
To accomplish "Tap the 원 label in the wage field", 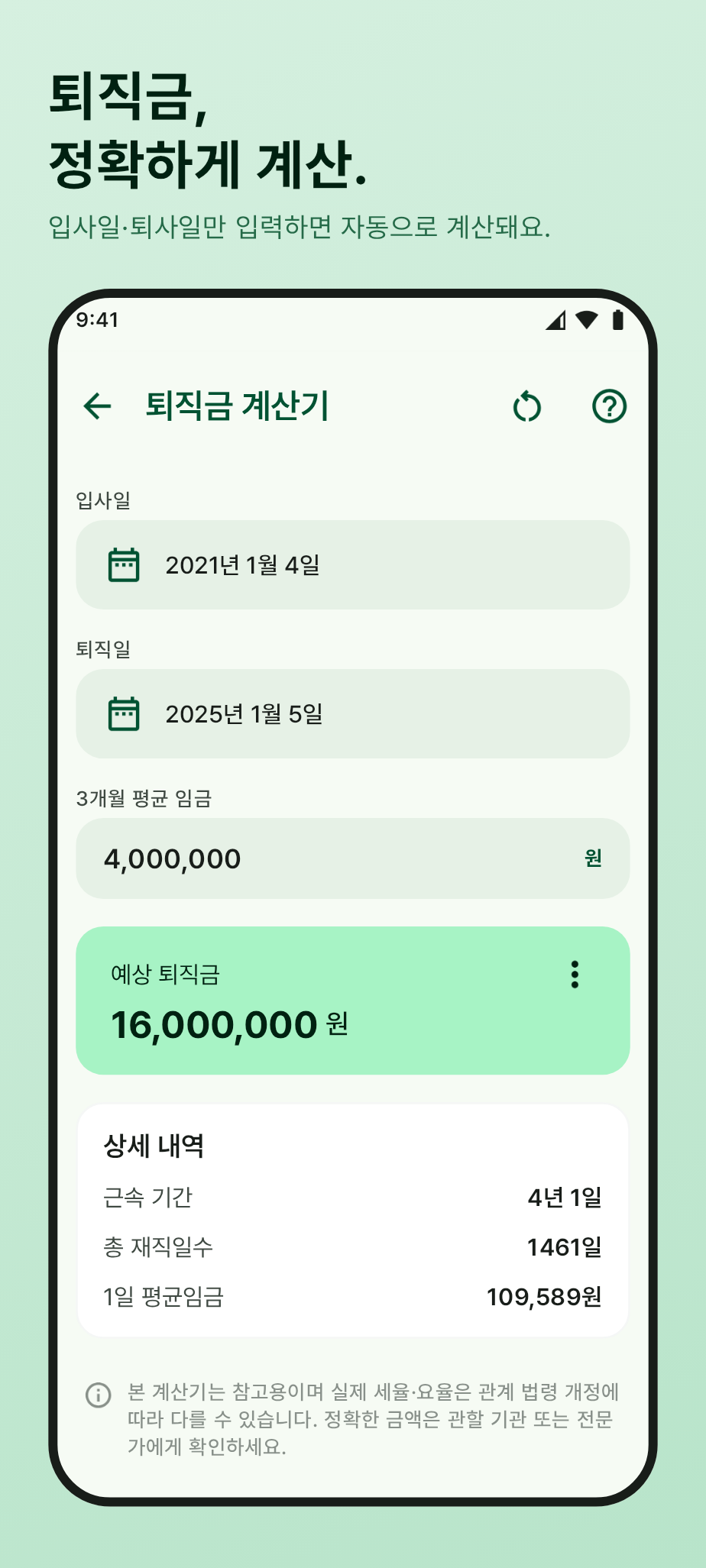I will click(x=594, y=858).
